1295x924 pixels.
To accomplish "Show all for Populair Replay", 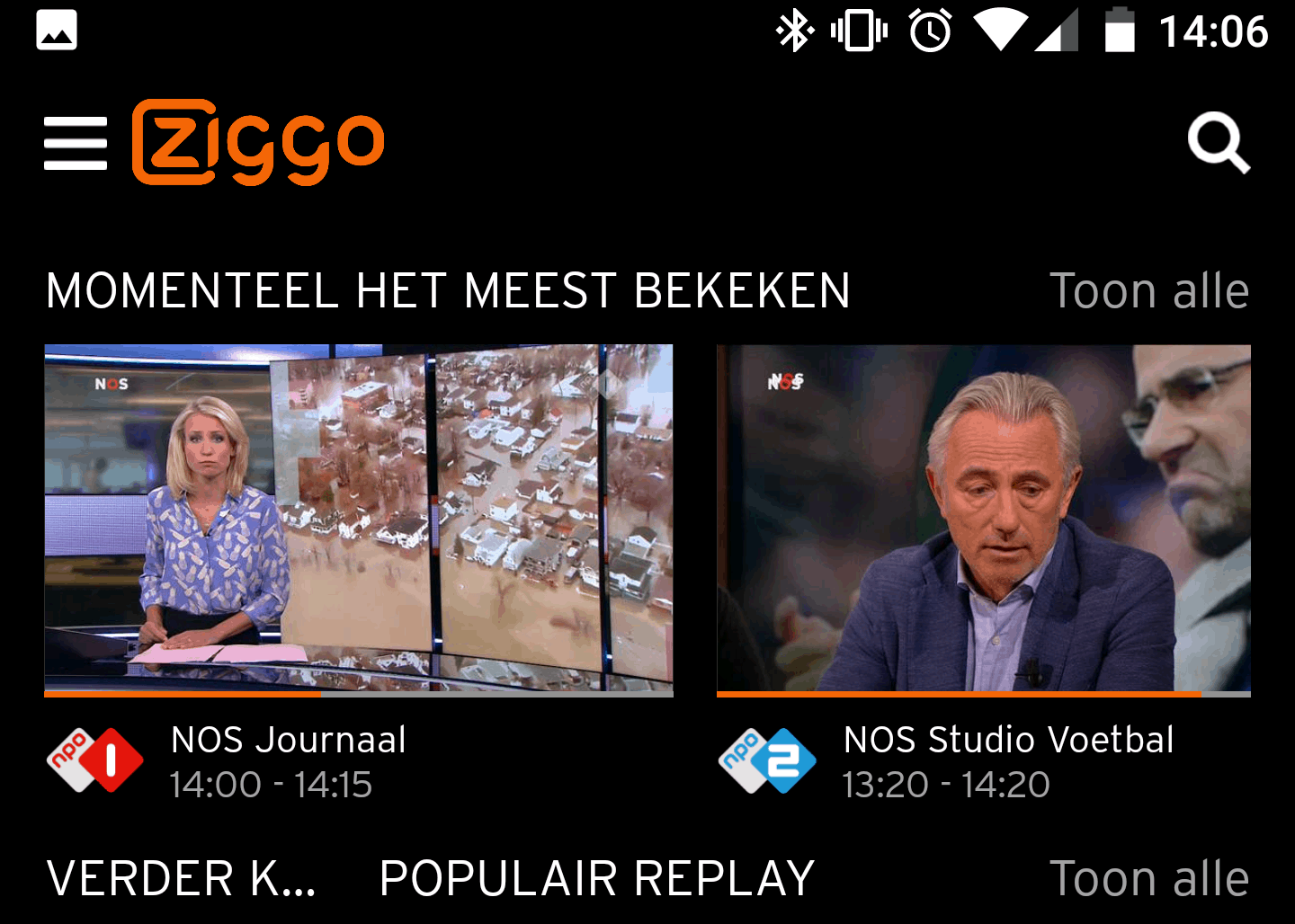I will (x=1148, y=878).
